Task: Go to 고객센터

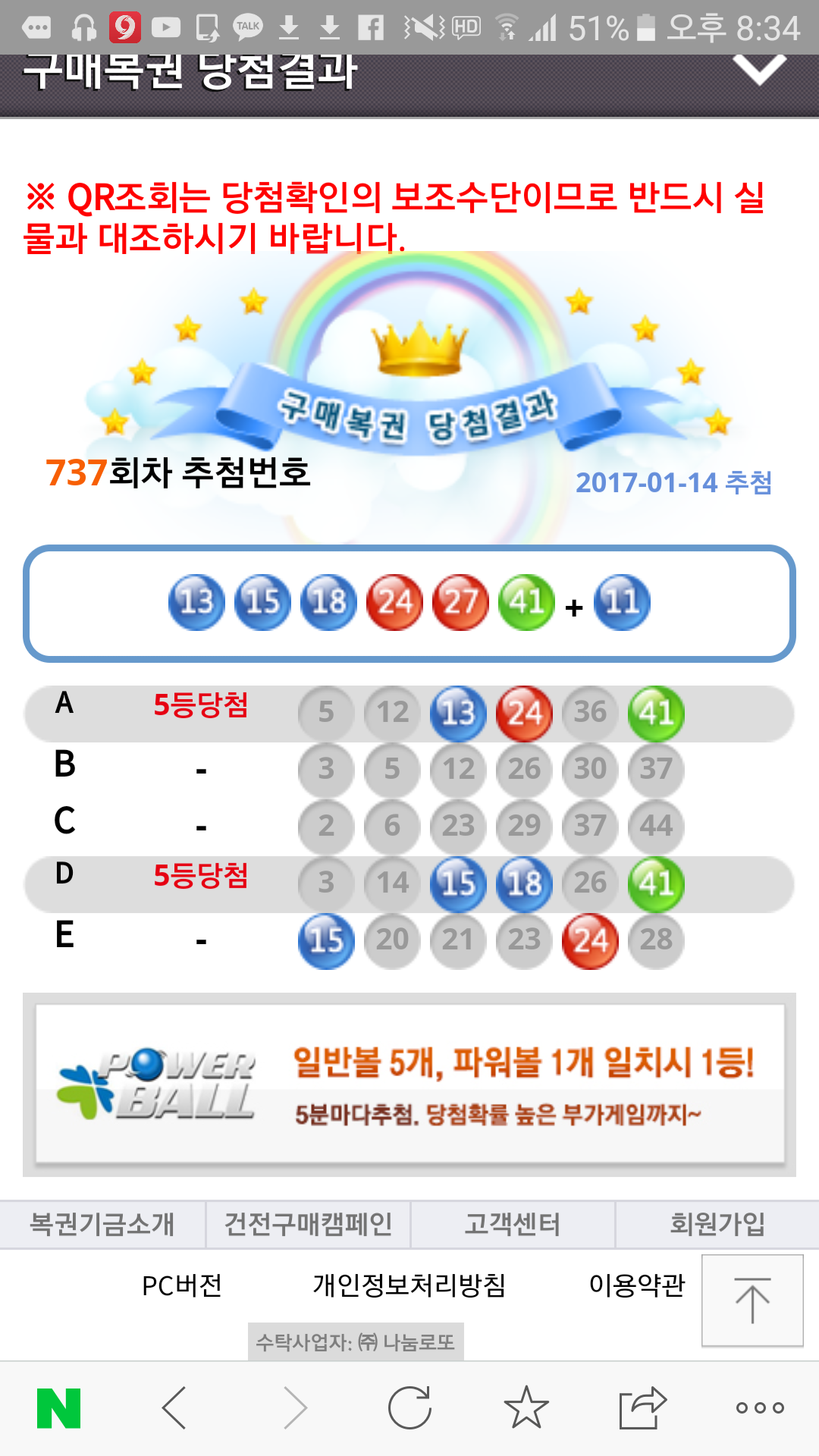Action: click(x=513, y=1224)
